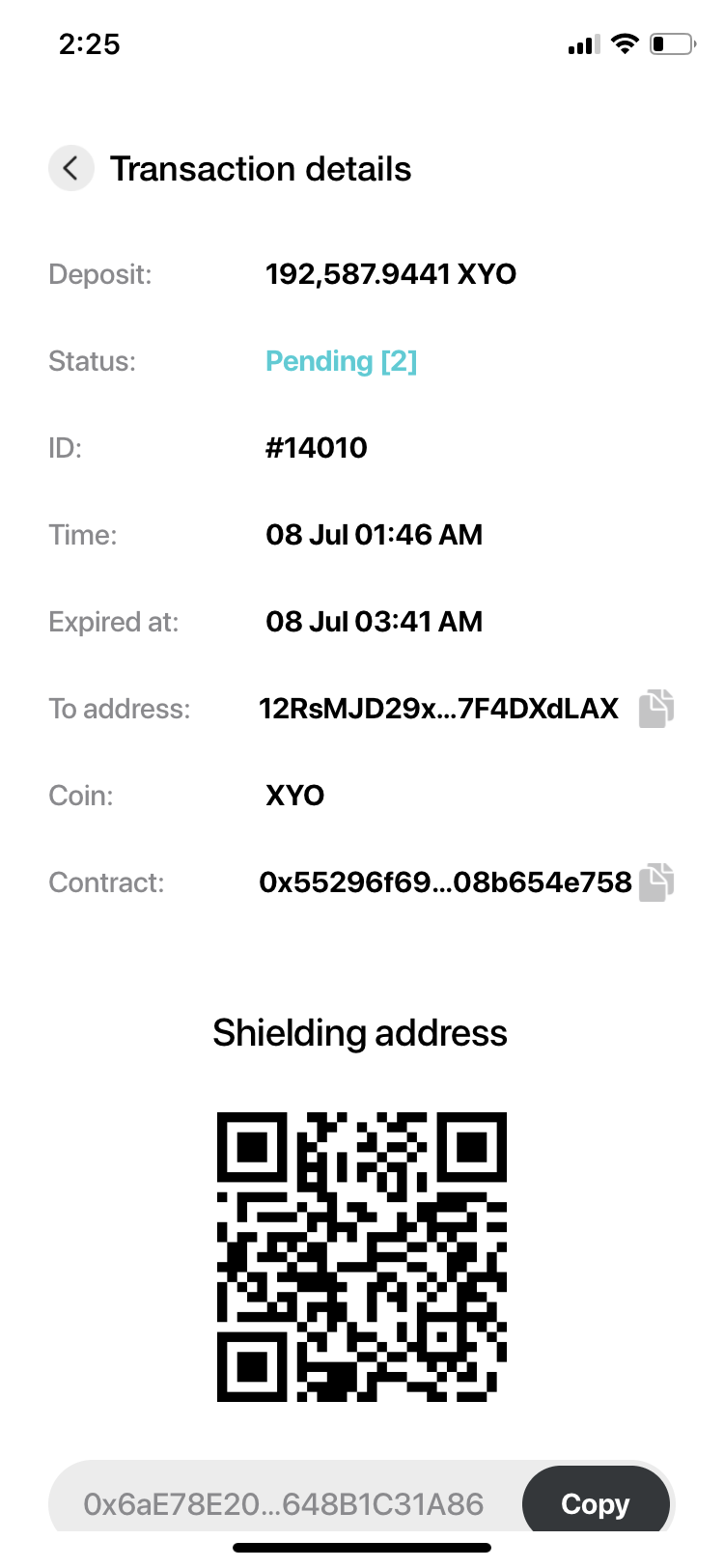
Task: Tap Copy for the shielding address
Action: pyautogui.click(x=596, y=1502)
